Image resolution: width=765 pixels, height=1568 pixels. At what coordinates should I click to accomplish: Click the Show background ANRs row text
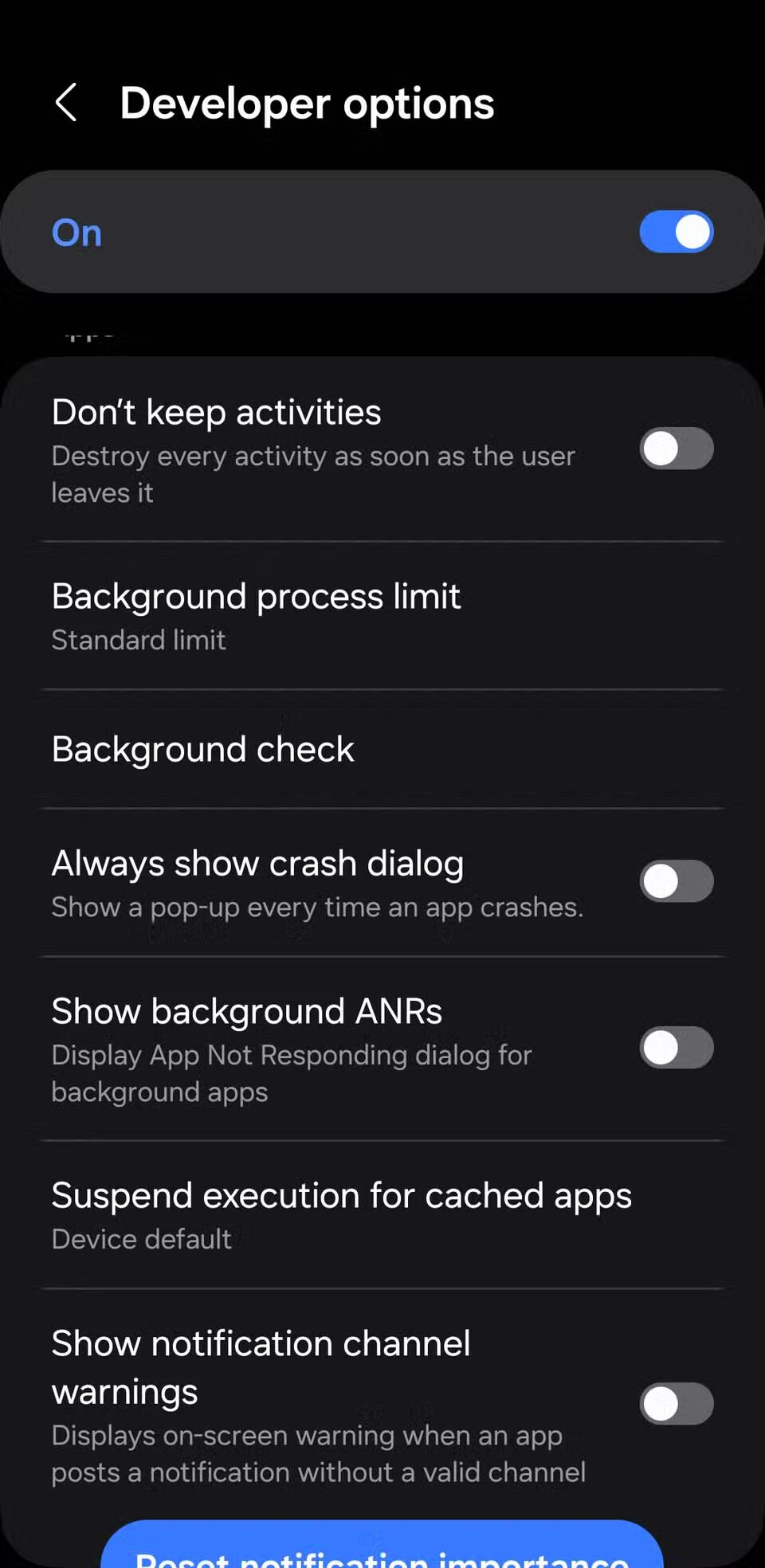click(x=246, y=1010)
